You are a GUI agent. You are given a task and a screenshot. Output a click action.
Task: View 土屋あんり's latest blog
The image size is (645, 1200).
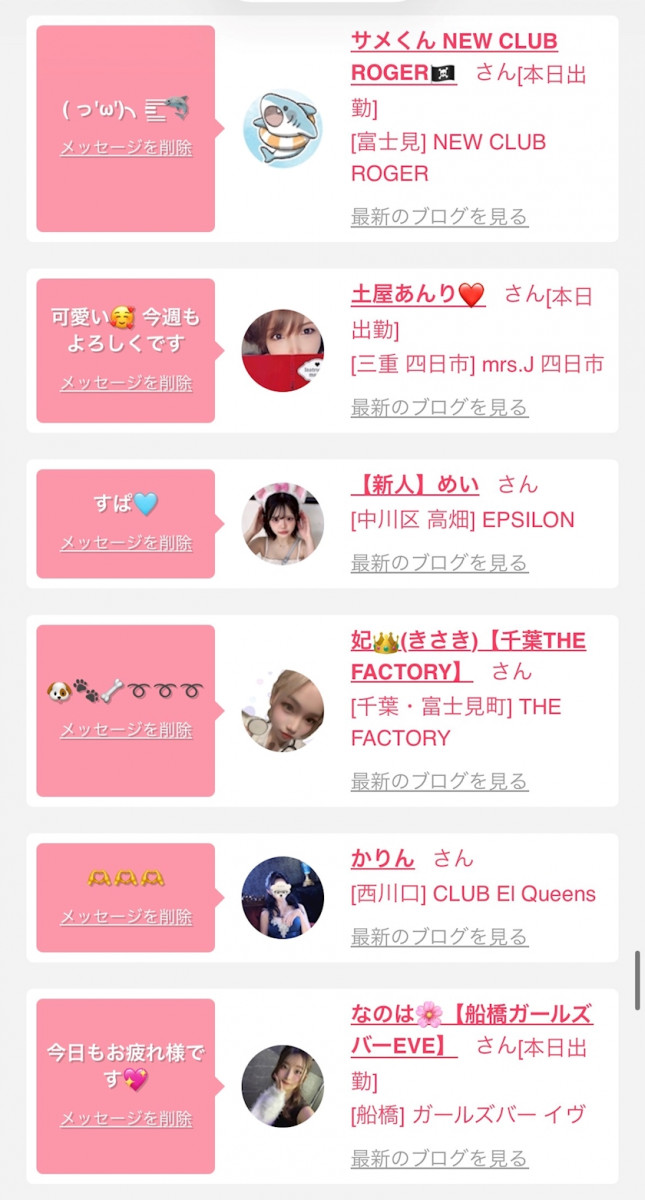coord(439,407)
